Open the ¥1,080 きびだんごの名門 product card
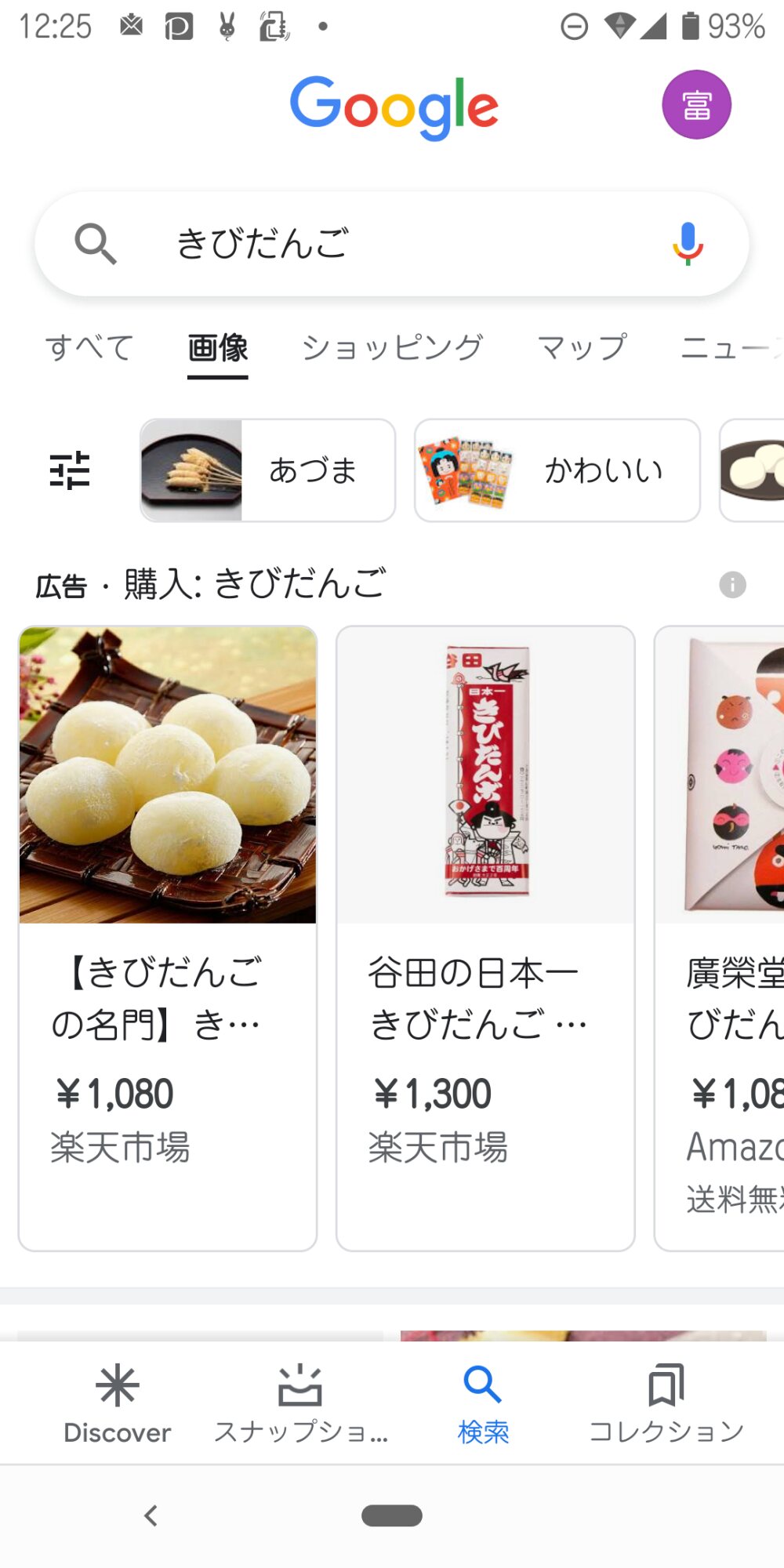The width and height of the screenshot is (784, 1568). 168,937
